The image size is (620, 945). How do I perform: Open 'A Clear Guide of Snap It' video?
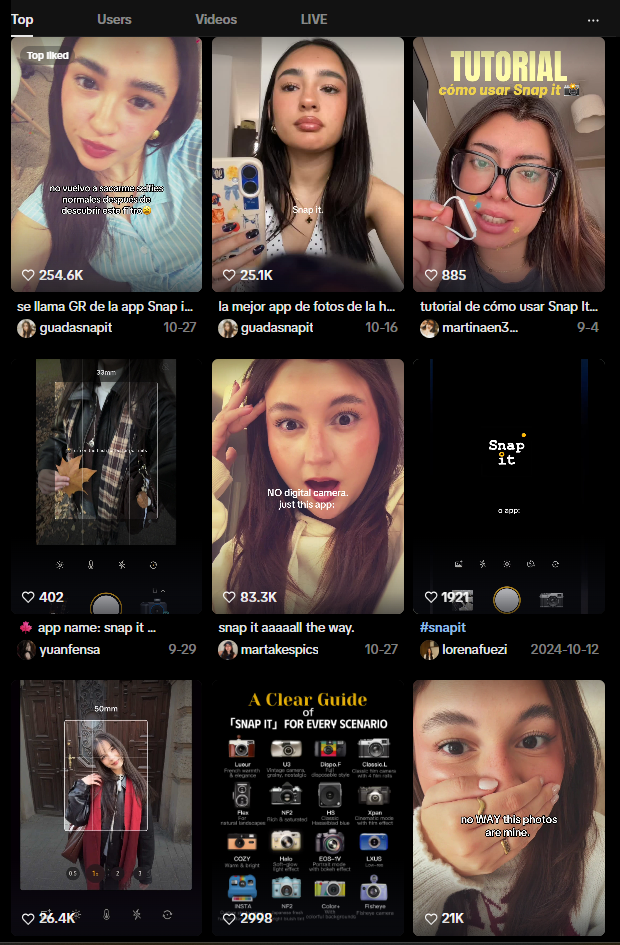(308, 808)
